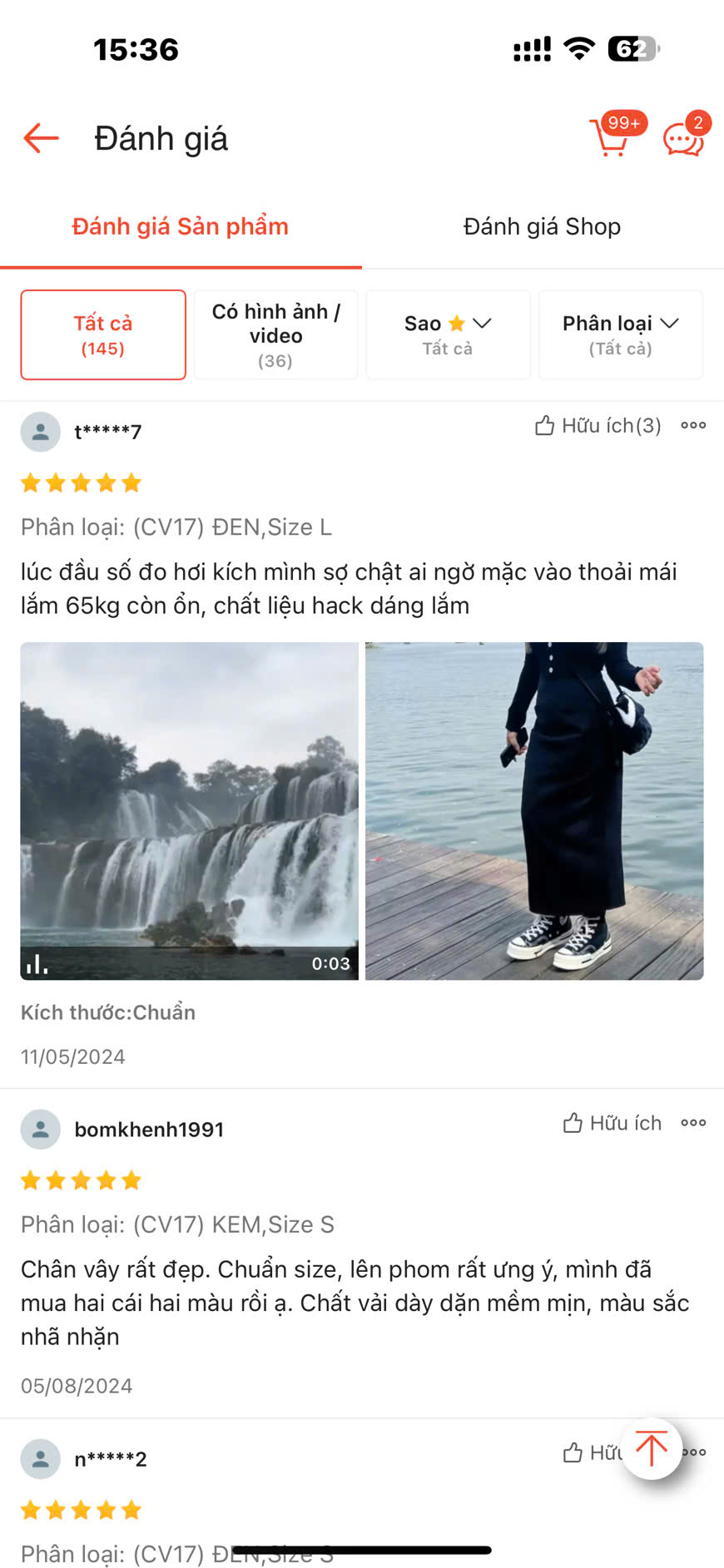Image resolution: width=724 pixels, height=1568 pixels.
Task: Open more options for t*****7's review
Action: pos(693,426)
